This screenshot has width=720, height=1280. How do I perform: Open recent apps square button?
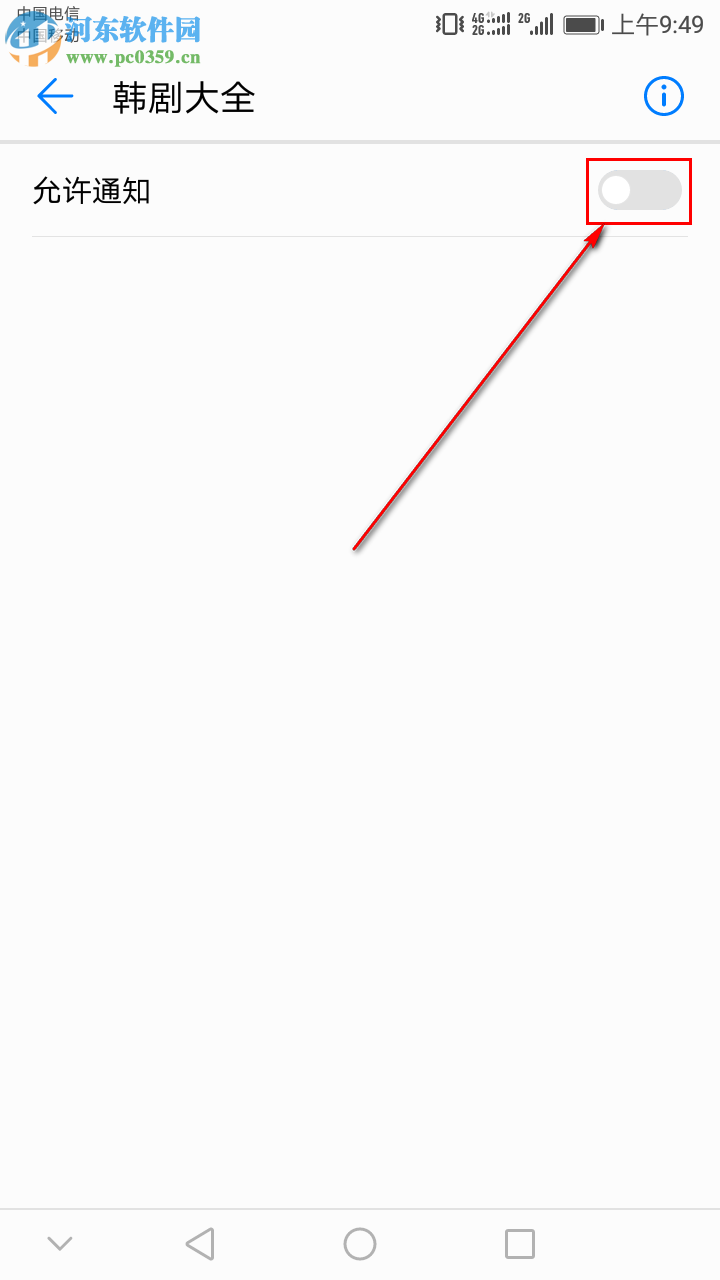(520, 1244)
